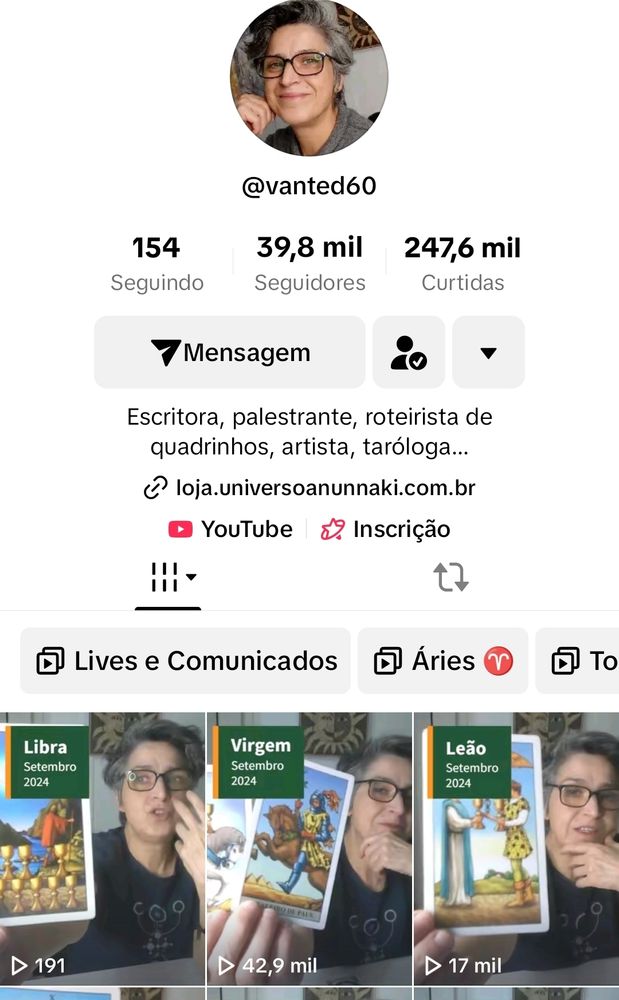Expand the bio text starting with Escritora
The height and width of the screenshot is (1000, 619).
click(309, 431)
